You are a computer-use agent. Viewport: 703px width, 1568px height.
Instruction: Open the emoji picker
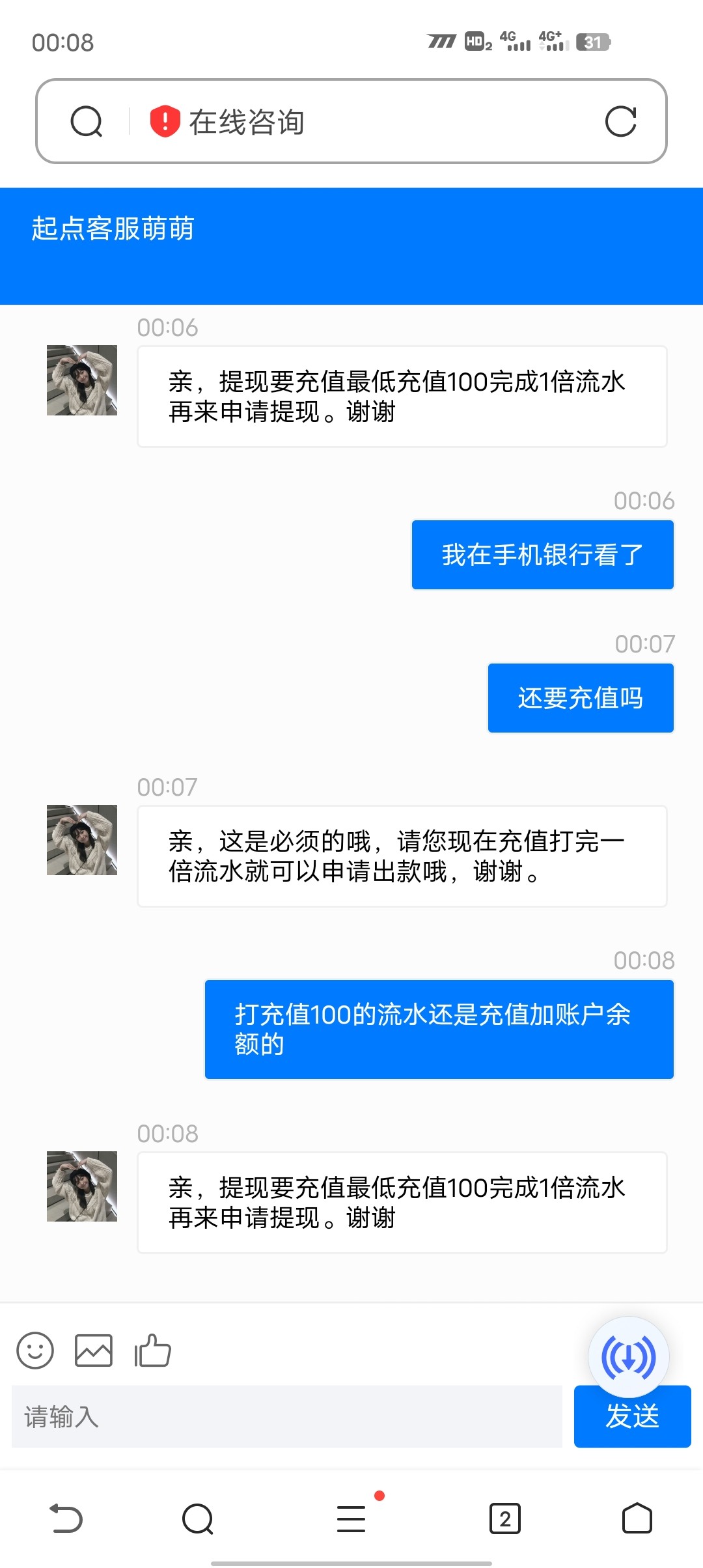tap(35, 1350)
